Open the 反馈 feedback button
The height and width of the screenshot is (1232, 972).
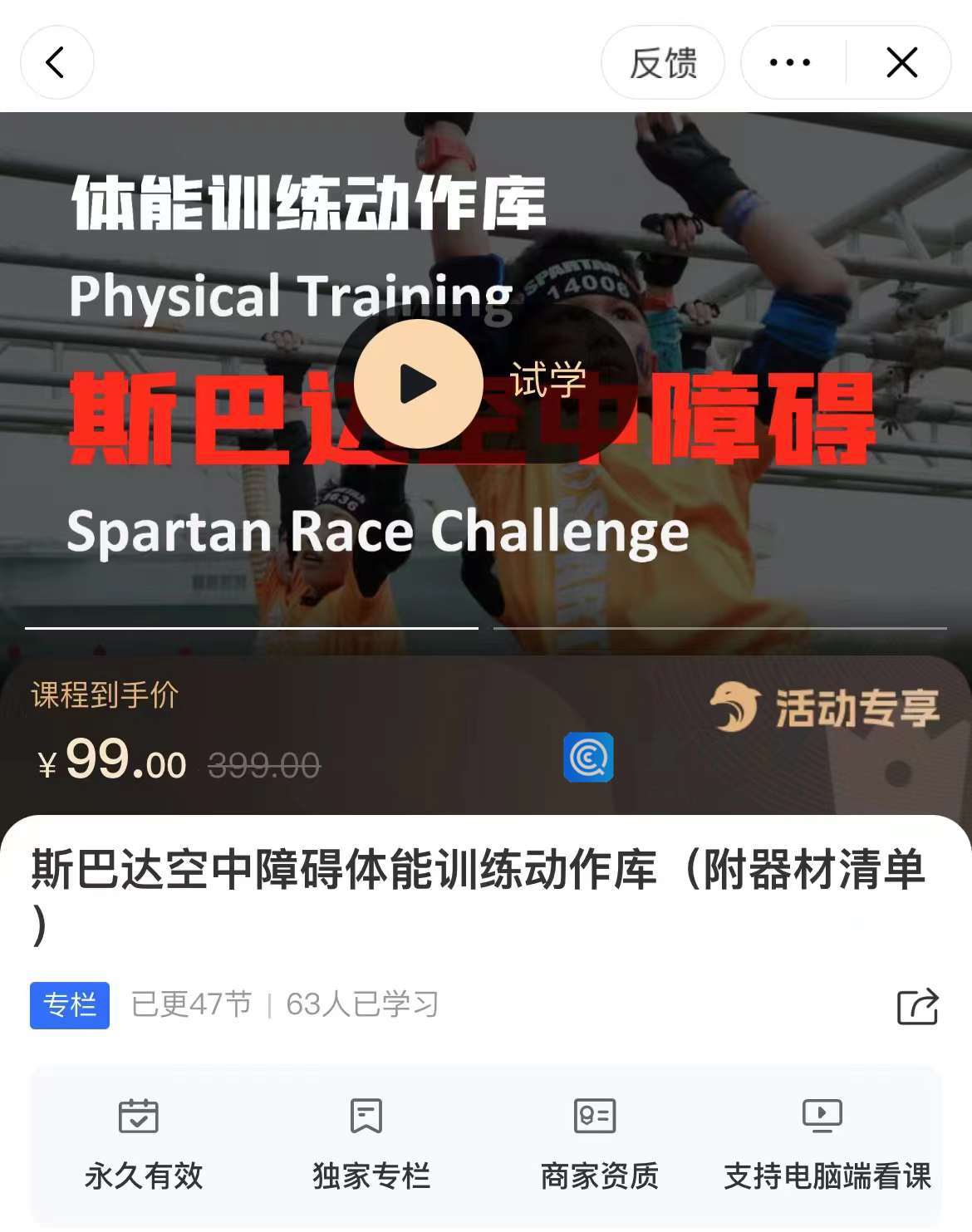(x=662, y=63)
